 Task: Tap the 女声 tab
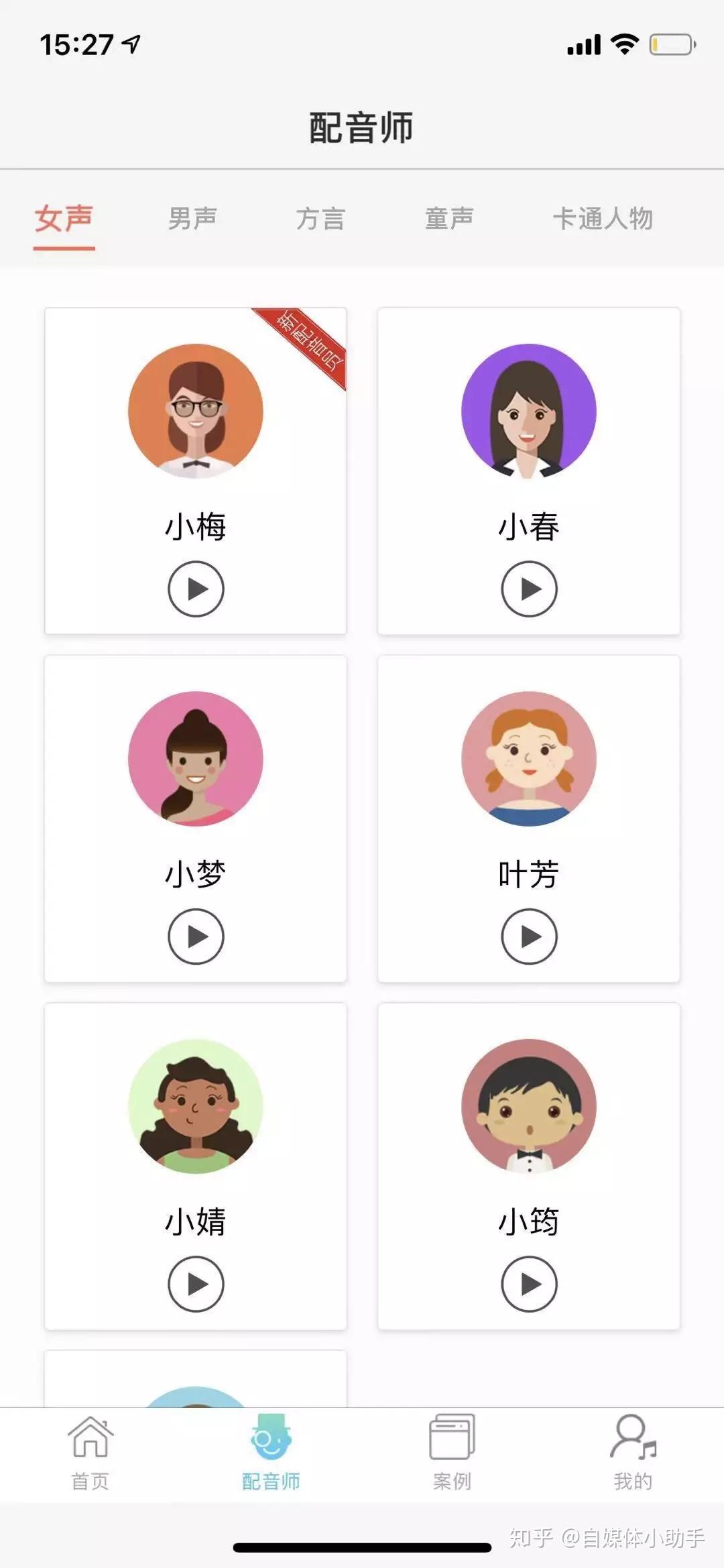coord(64,219)
